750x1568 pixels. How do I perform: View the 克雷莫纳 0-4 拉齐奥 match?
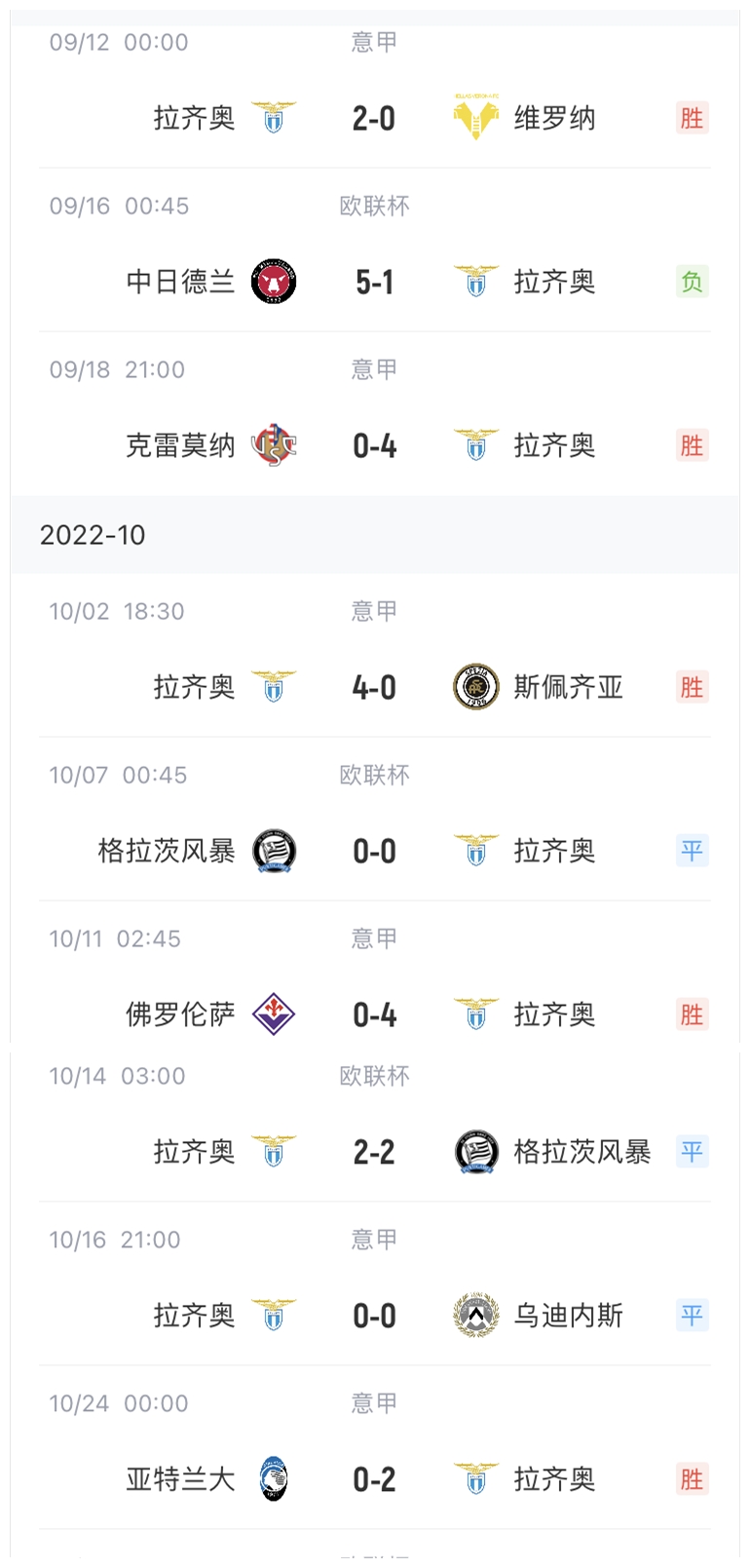click(375, 413)
